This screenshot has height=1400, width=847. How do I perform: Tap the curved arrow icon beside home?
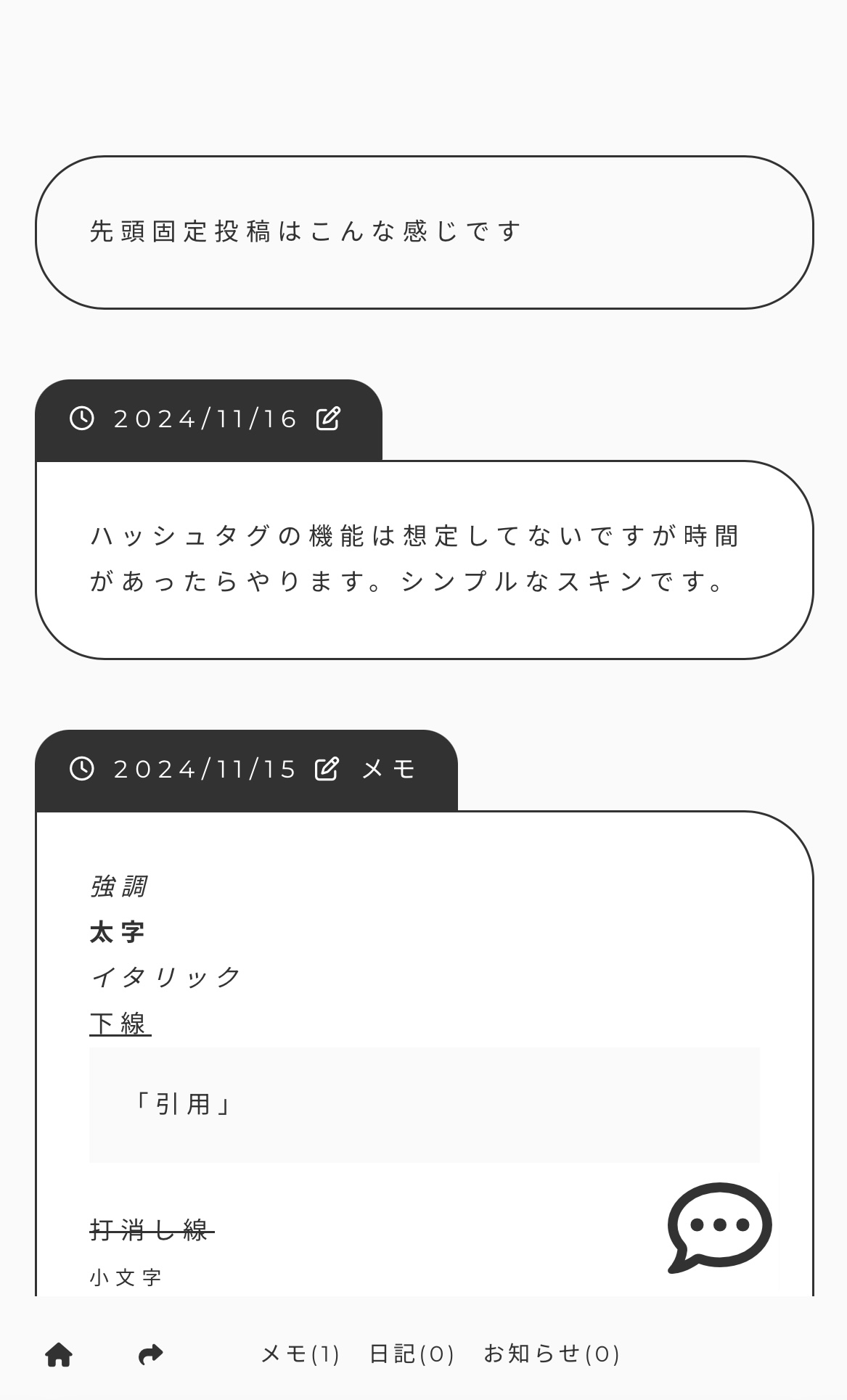click(150, 1354)
